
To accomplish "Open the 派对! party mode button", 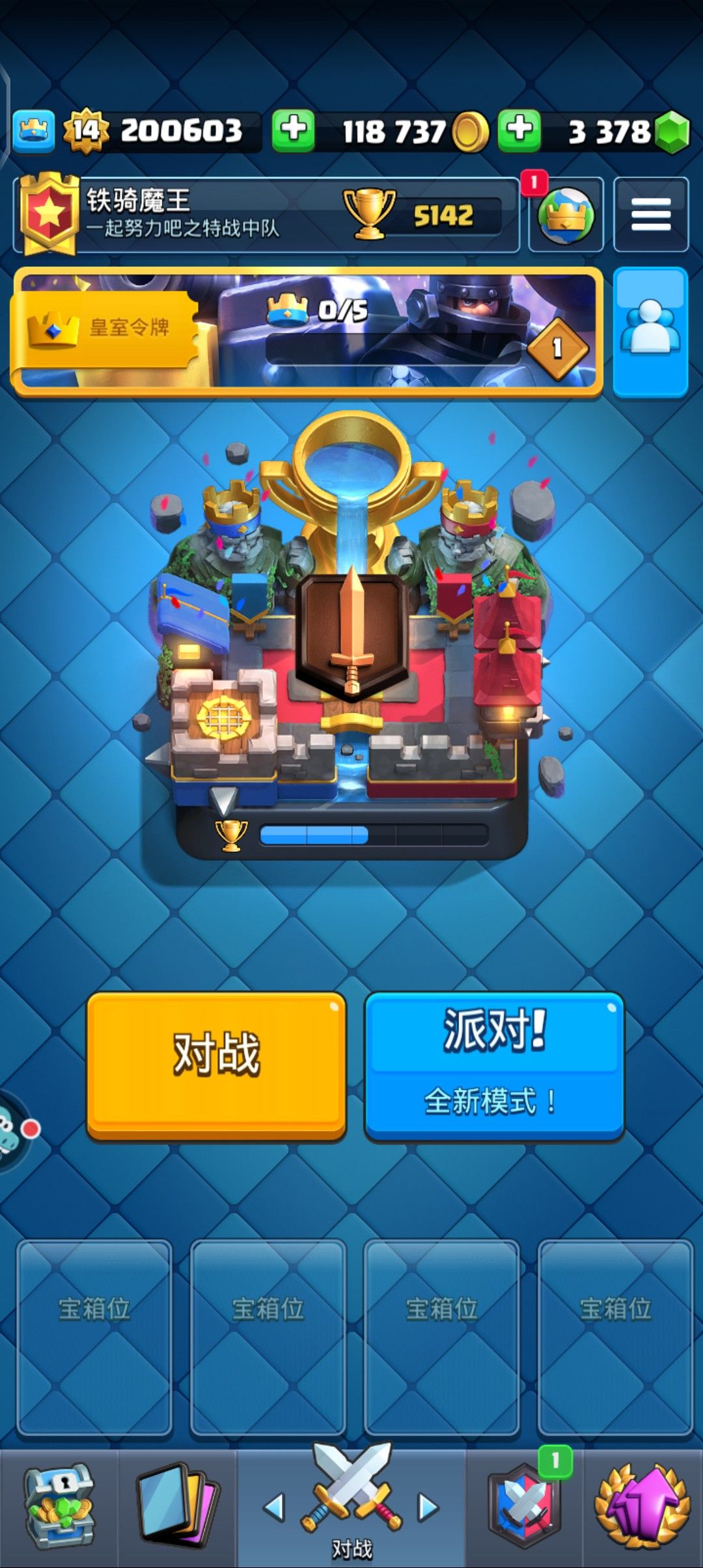I will tap(494, 1065).
